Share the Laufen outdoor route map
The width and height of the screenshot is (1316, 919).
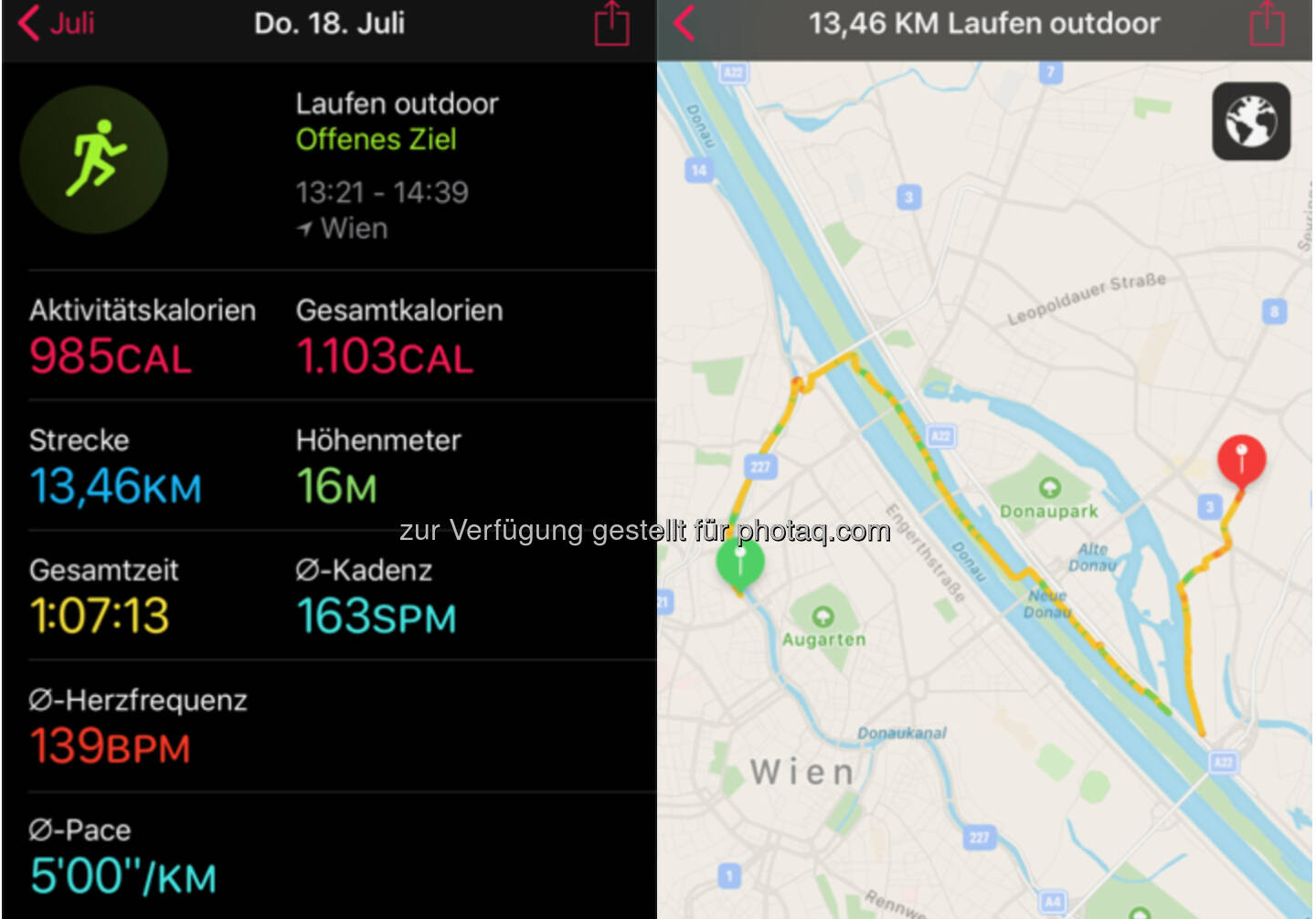click(x=1267, y=24)
